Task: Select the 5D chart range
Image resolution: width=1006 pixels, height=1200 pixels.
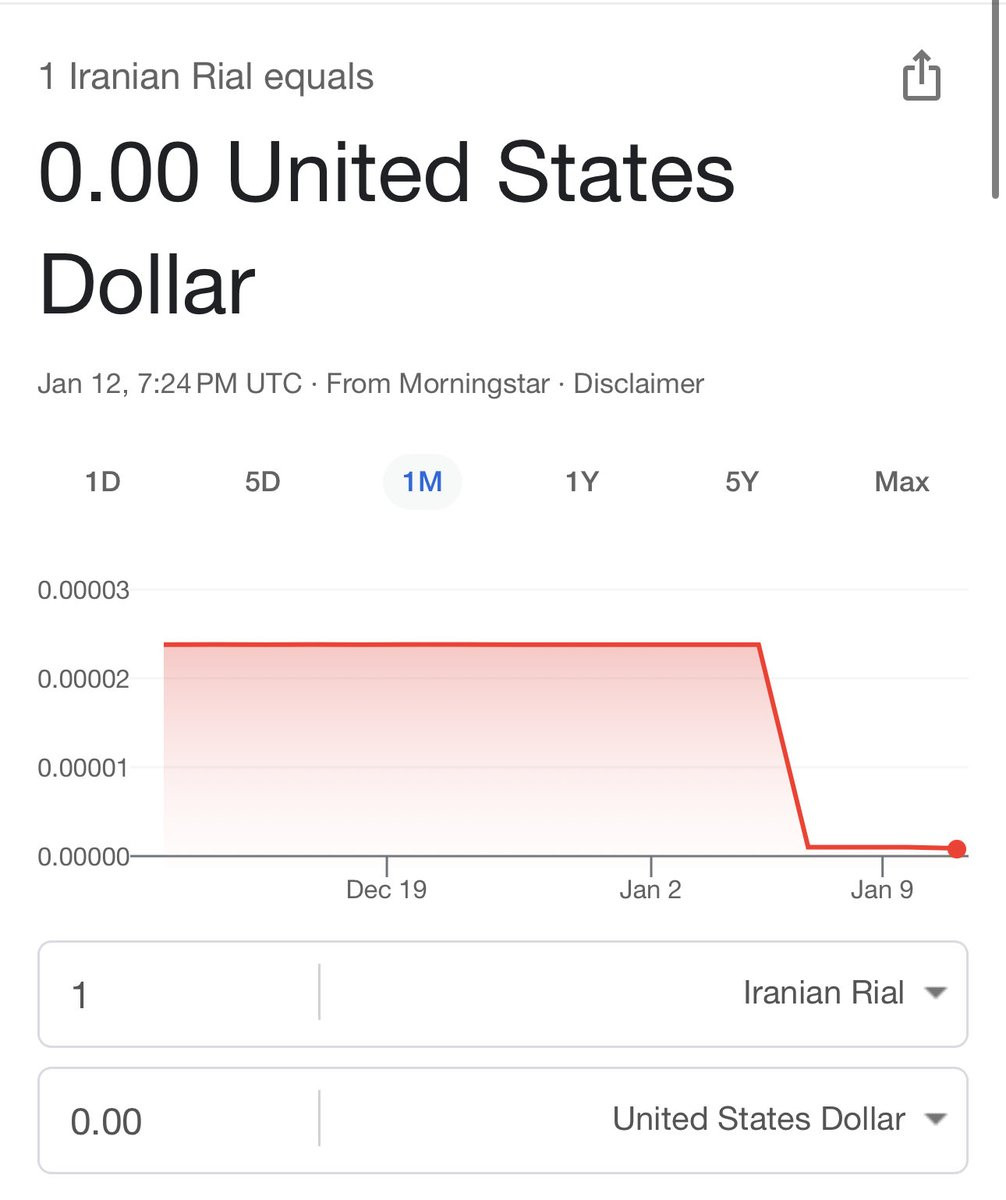Action: (262, 482)
